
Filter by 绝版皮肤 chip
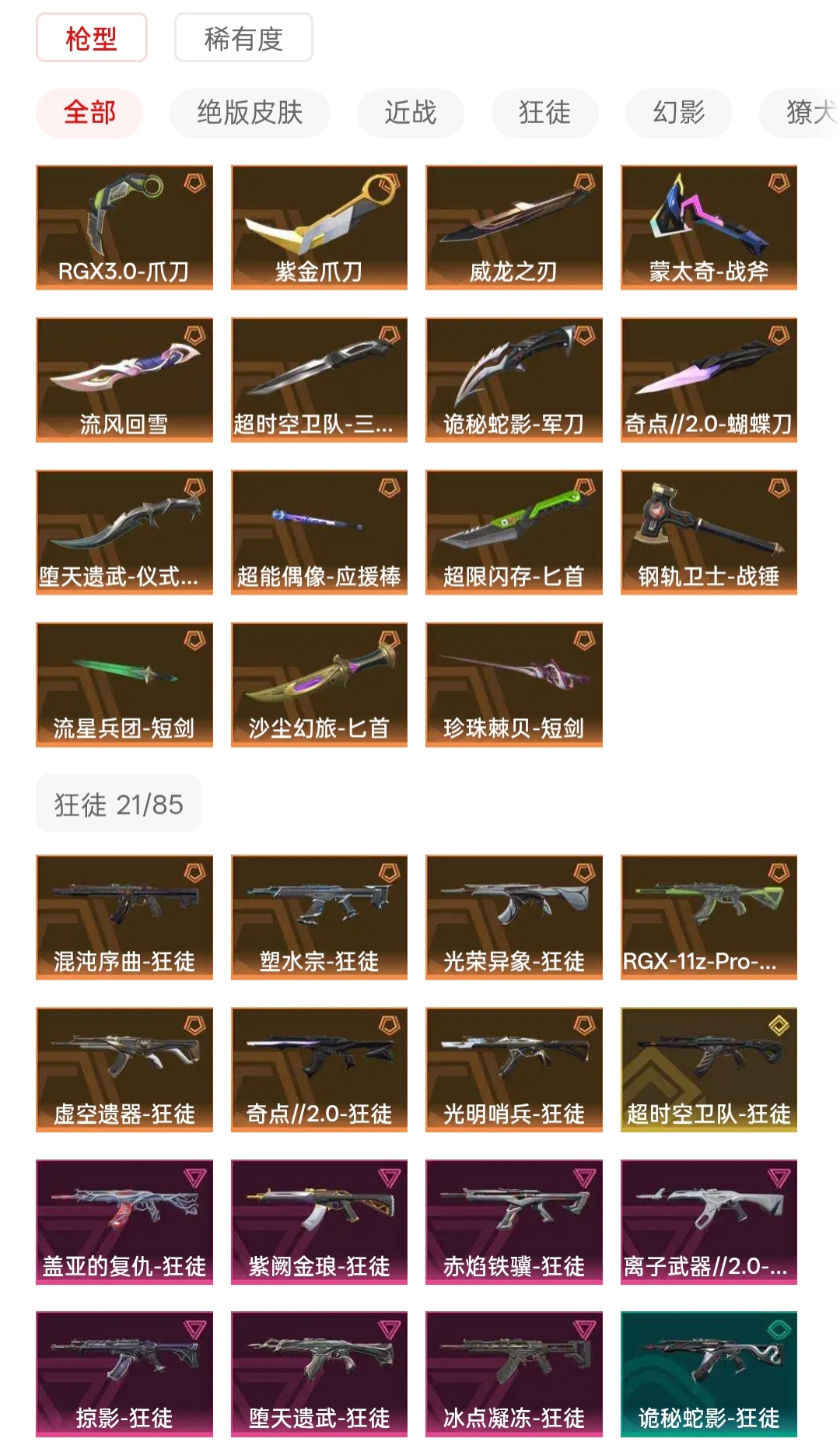(250, 113)
